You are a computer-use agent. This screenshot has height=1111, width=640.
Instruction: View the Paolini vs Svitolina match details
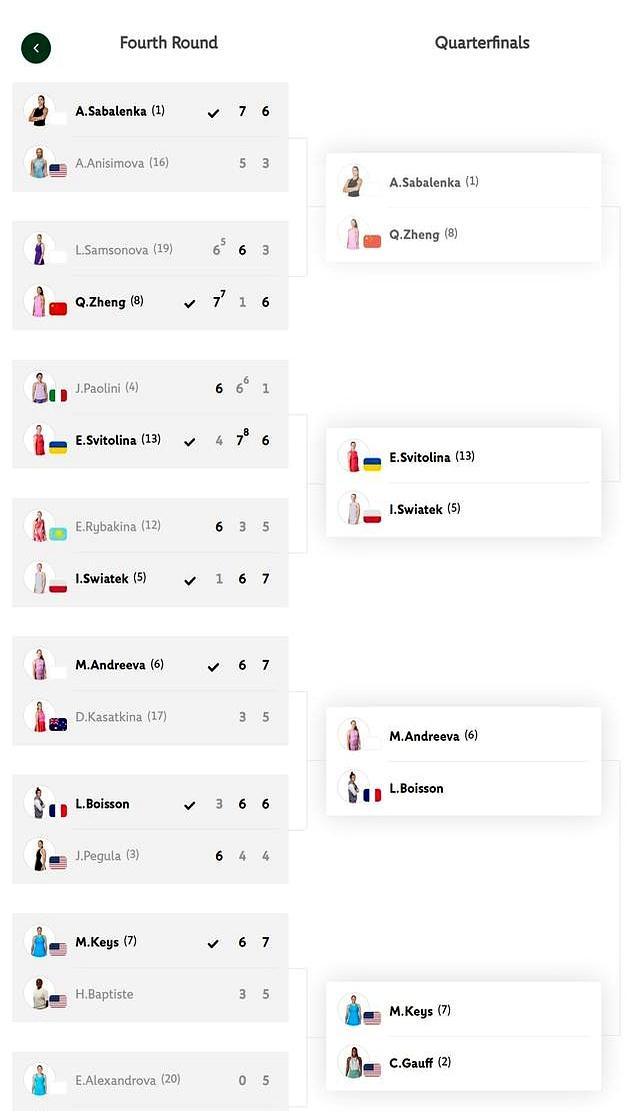(x=150, y=414)
